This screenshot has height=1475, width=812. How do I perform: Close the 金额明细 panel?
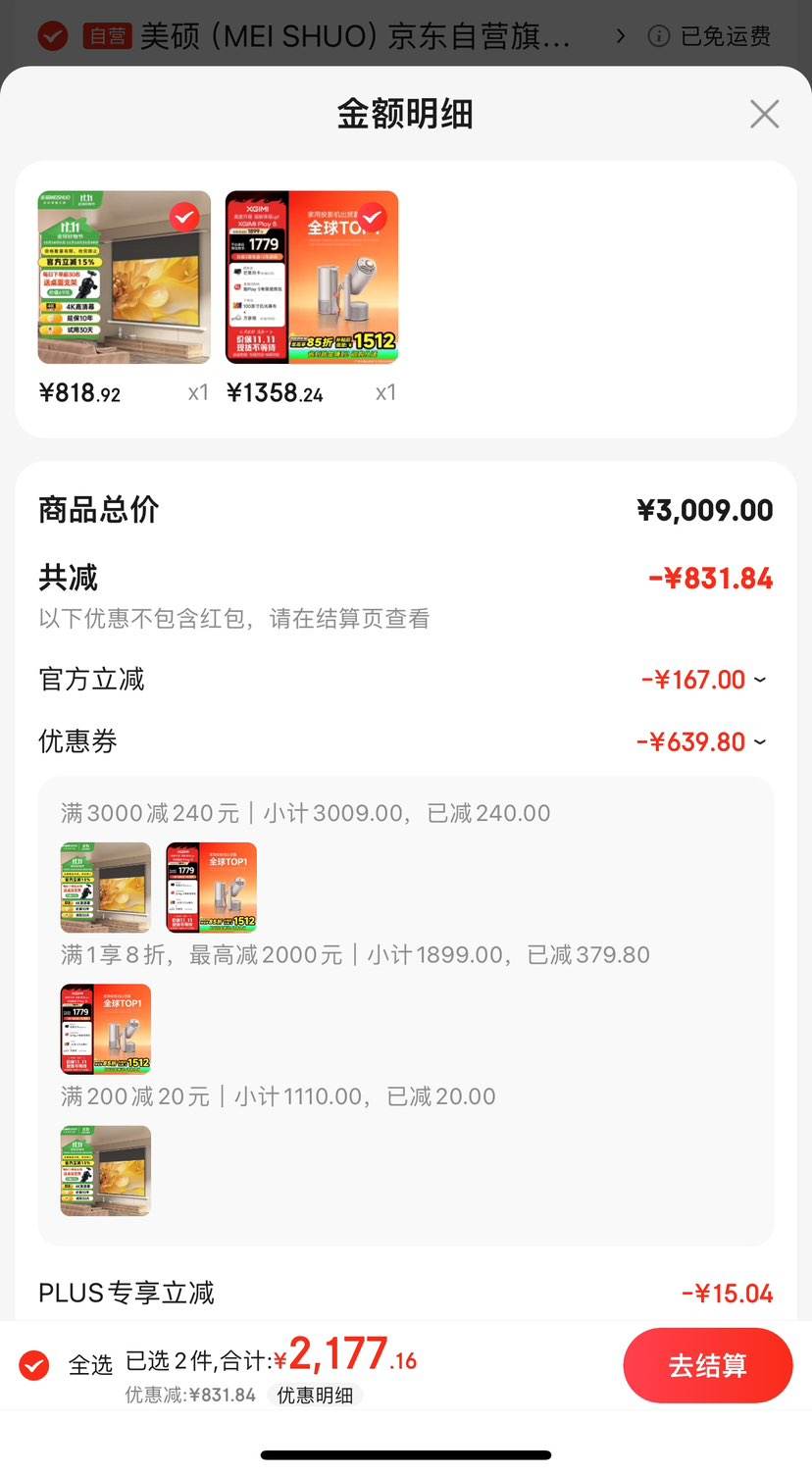click(x=764, y=114)
